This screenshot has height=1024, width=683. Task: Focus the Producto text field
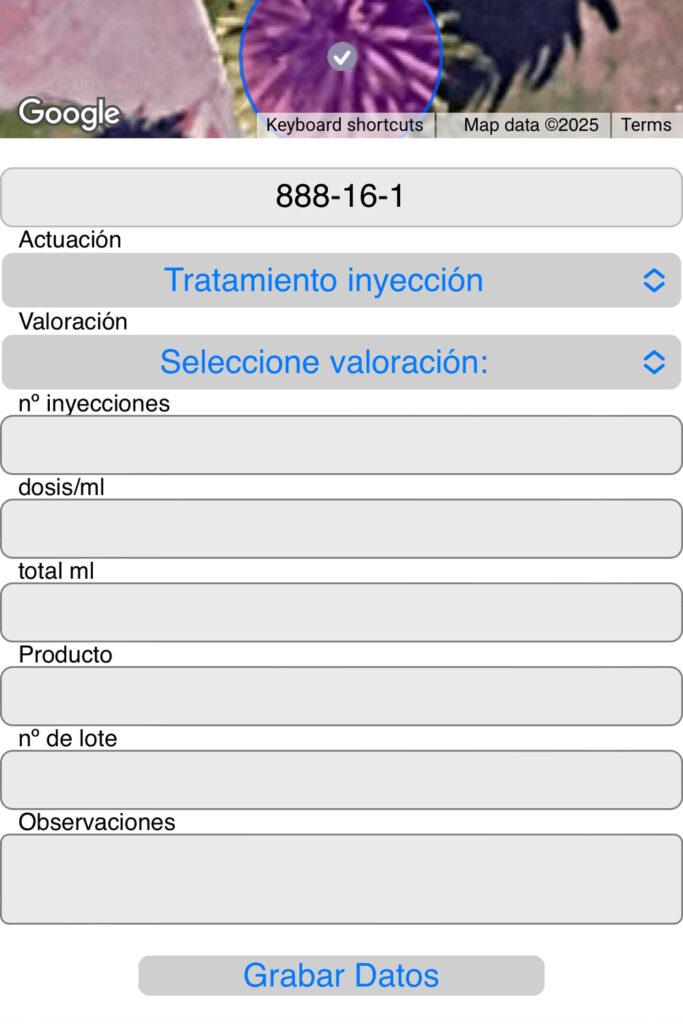(341, 696)
